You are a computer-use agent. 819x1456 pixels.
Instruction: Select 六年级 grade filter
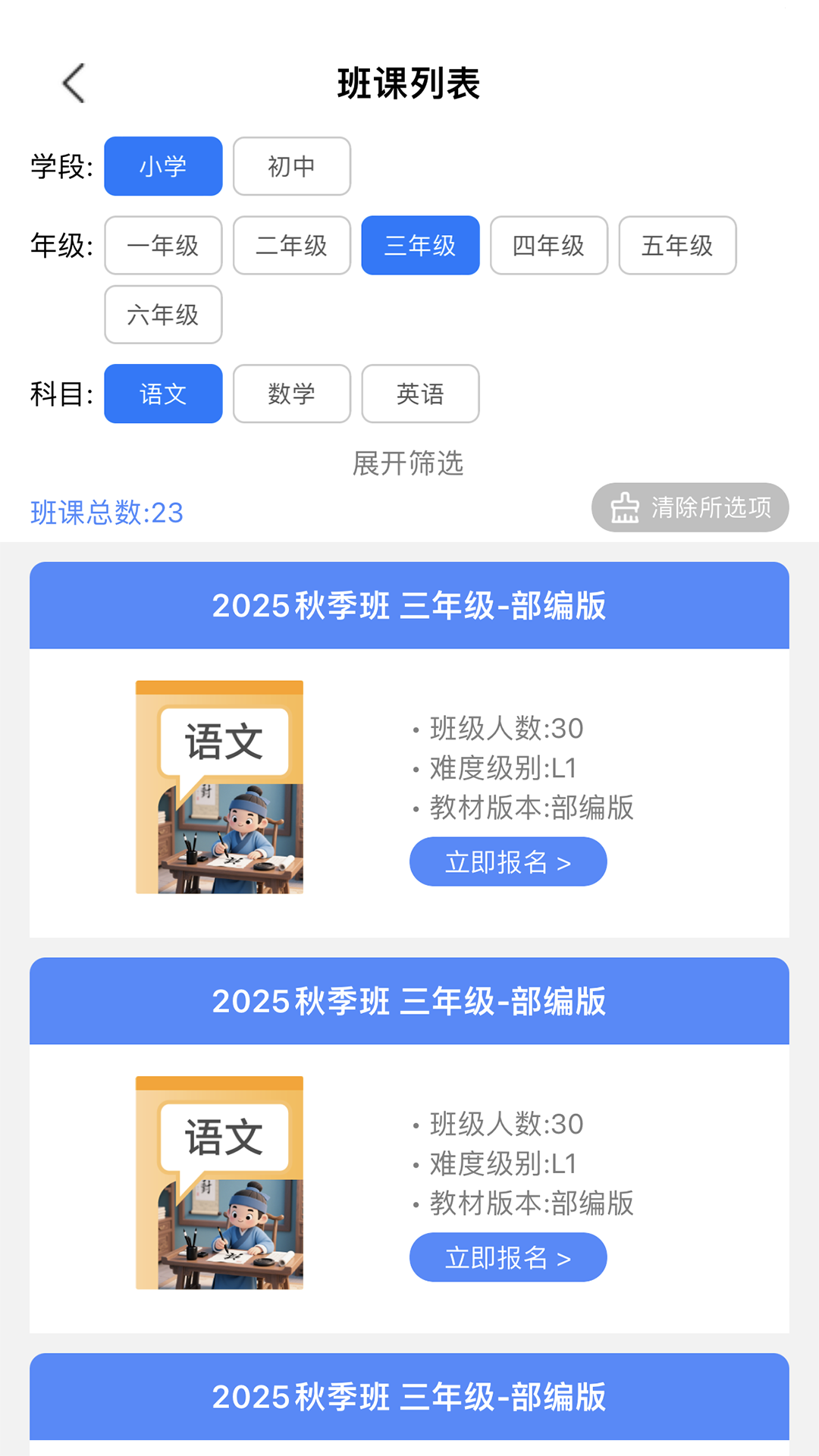(x=162, y=315)
